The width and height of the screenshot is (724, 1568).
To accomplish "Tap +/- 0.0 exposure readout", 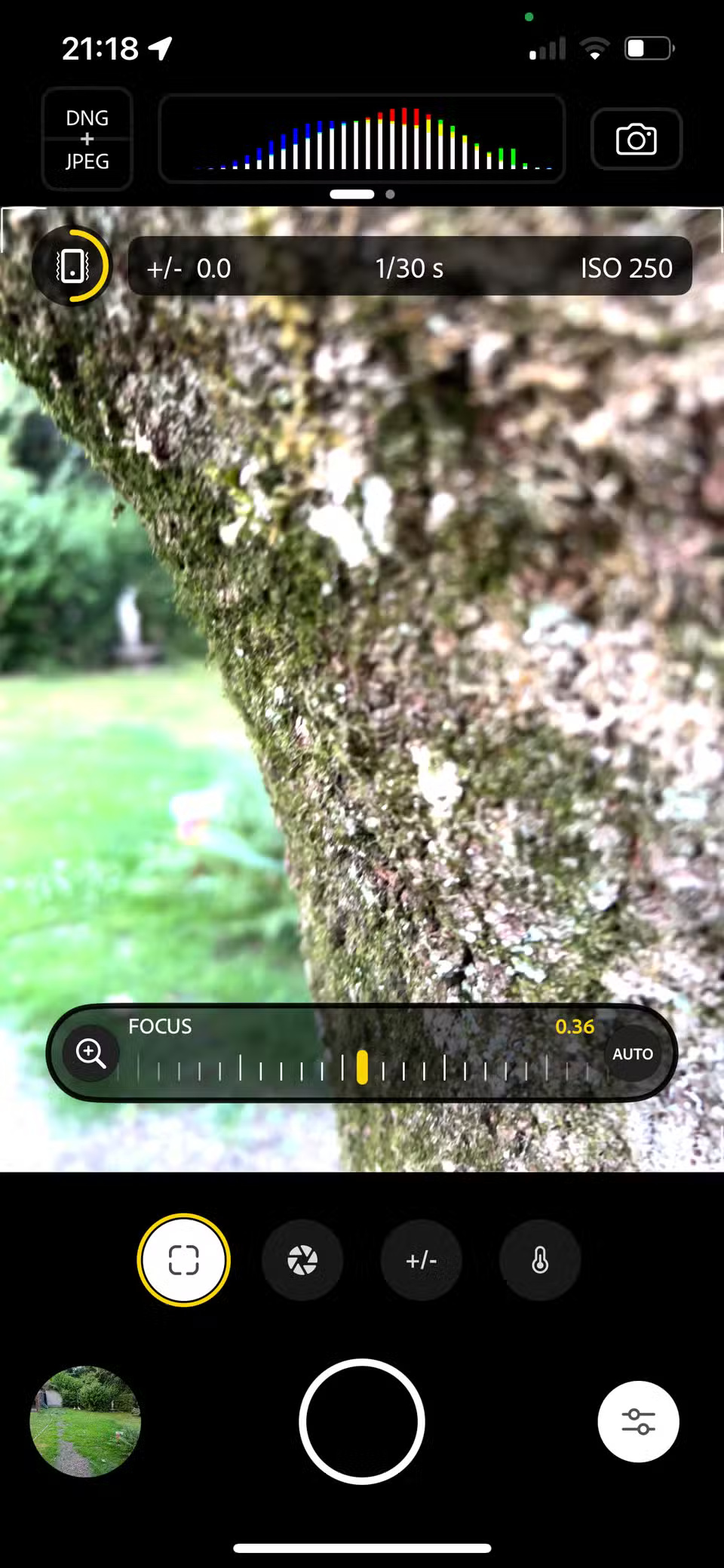I will 188,268.
